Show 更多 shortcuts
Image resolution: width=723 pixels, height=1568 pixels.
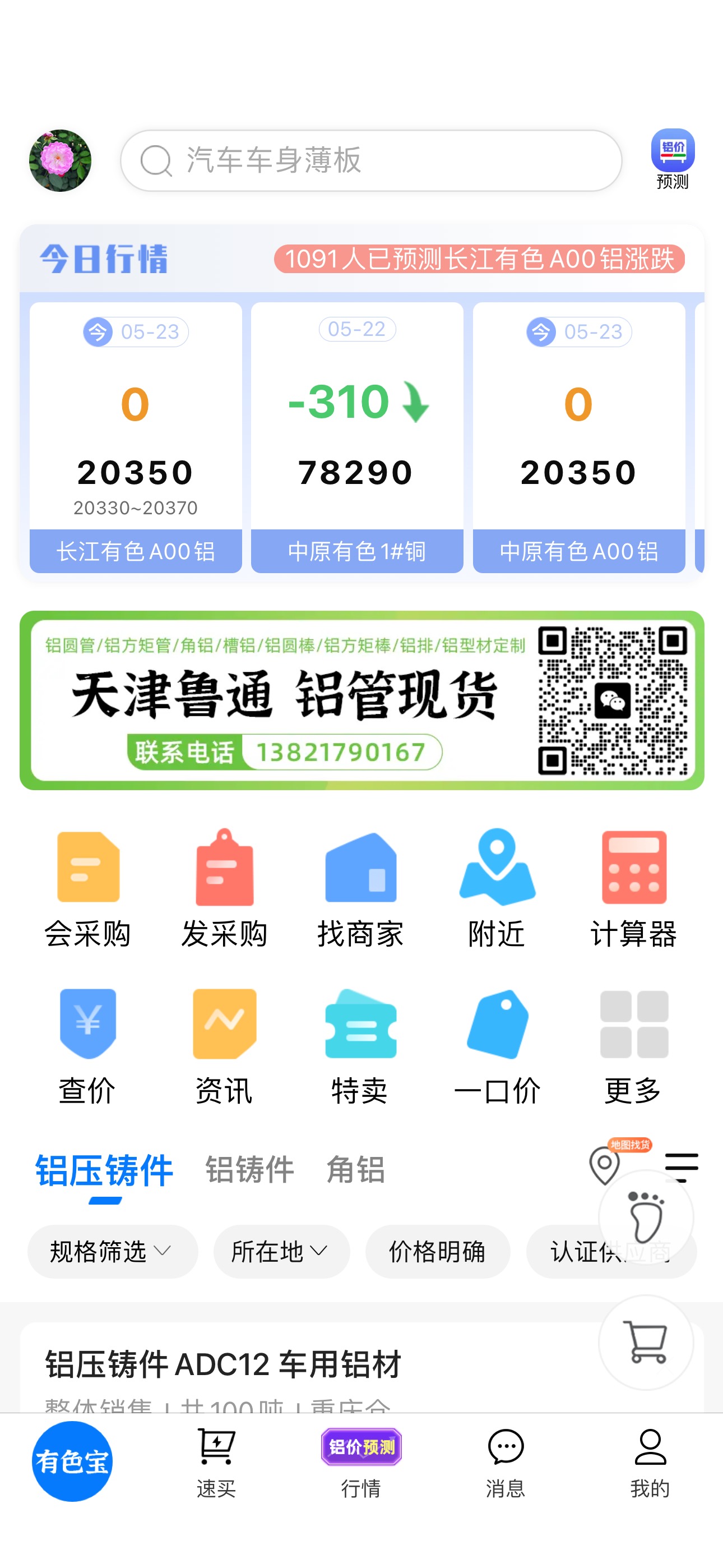[633, 1047]
